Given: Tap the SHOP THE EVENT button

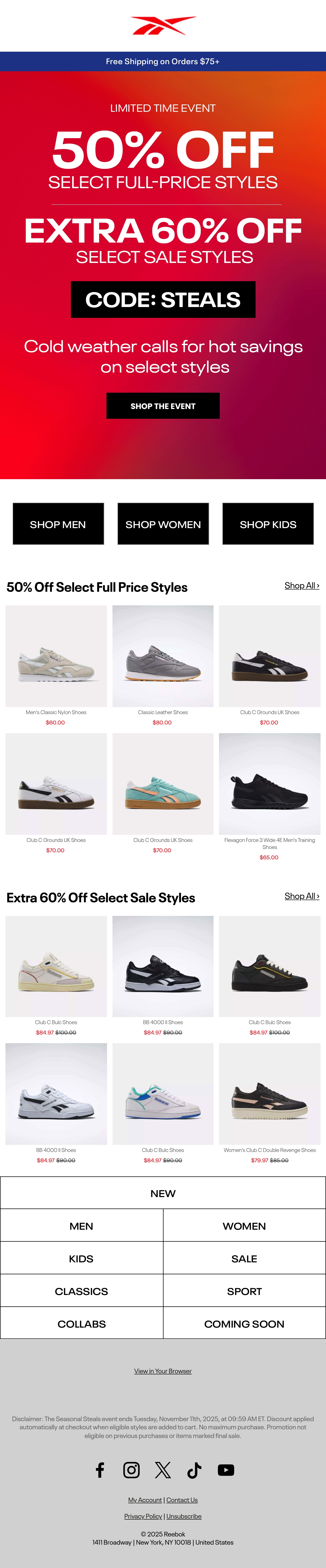Looking at the screenshot, I should (x=163, y=405).
